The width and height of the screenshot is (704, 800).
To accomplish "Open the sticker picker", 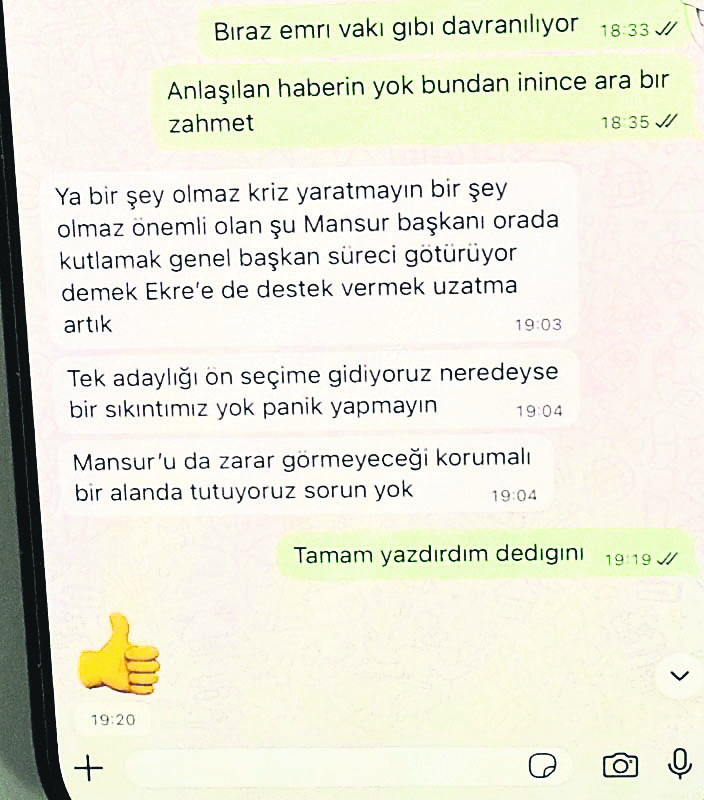I will pyautogui.click(x=543, y=766).
